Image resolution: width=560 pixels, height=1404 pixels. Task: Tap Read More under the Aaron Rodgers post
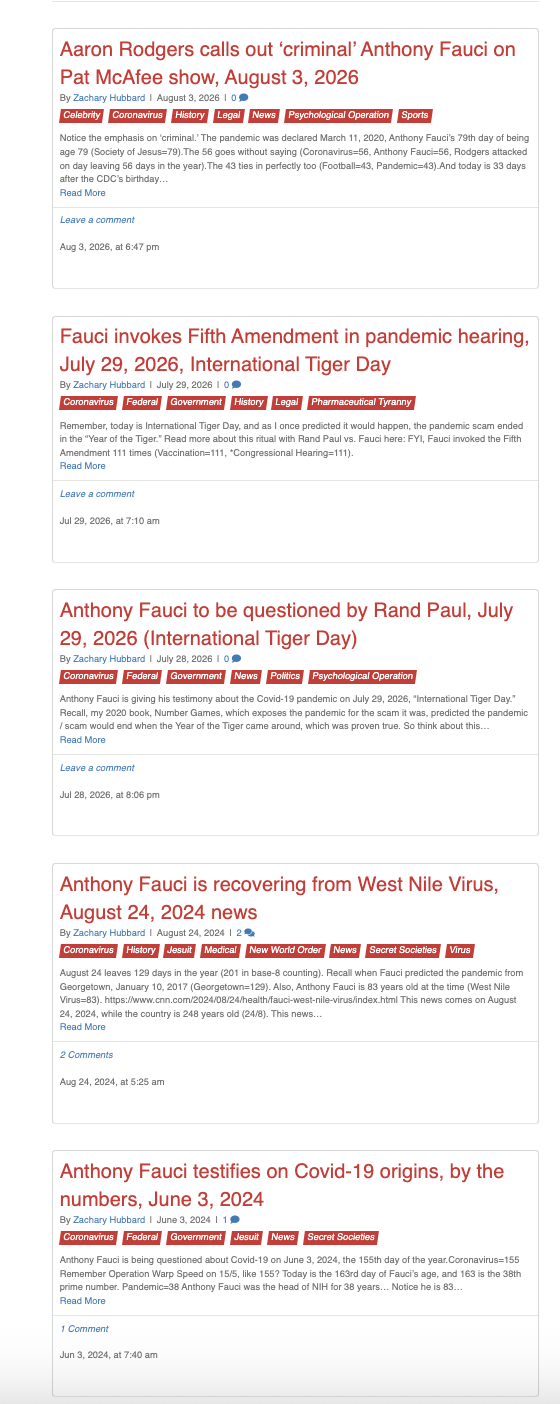tap(82, 193)
